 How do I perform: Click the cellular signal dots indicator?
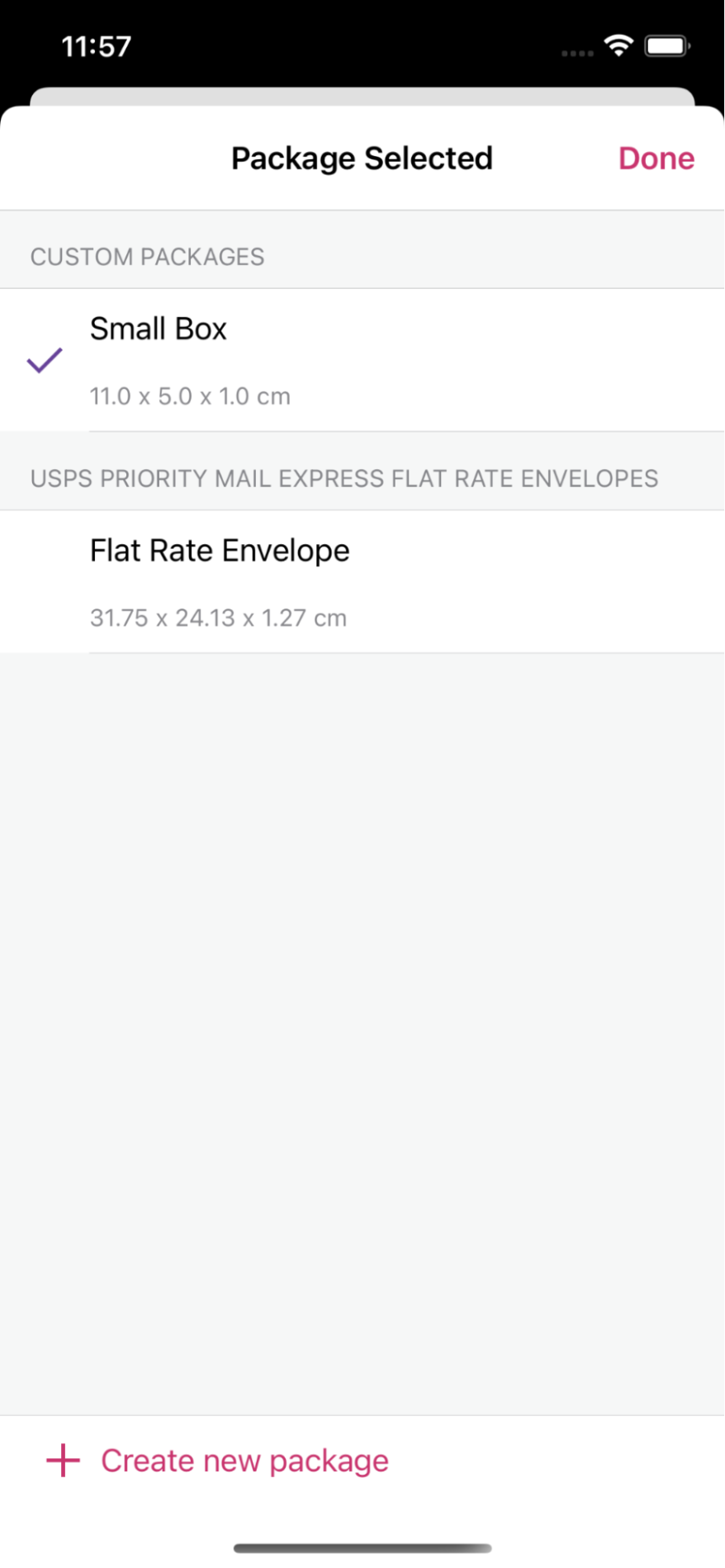click(576, 51)
